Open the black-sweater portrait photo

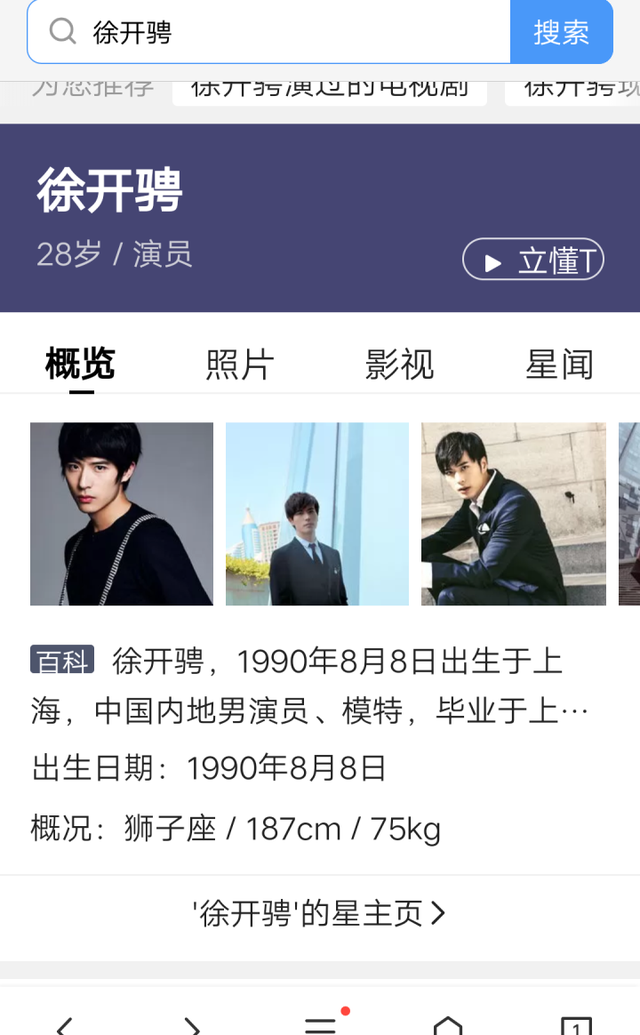(x=121, y=514)
